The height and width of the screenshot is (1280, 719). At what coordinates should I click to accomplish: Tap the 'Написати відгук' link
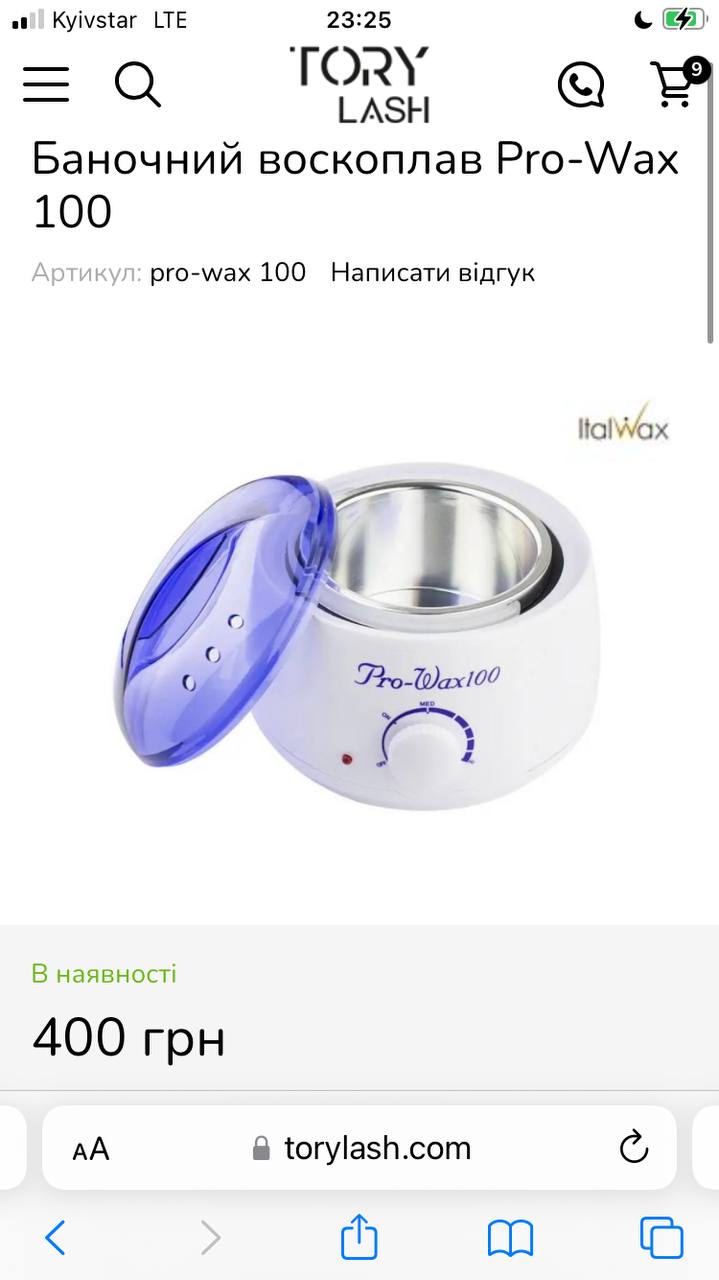click(433, 272)
